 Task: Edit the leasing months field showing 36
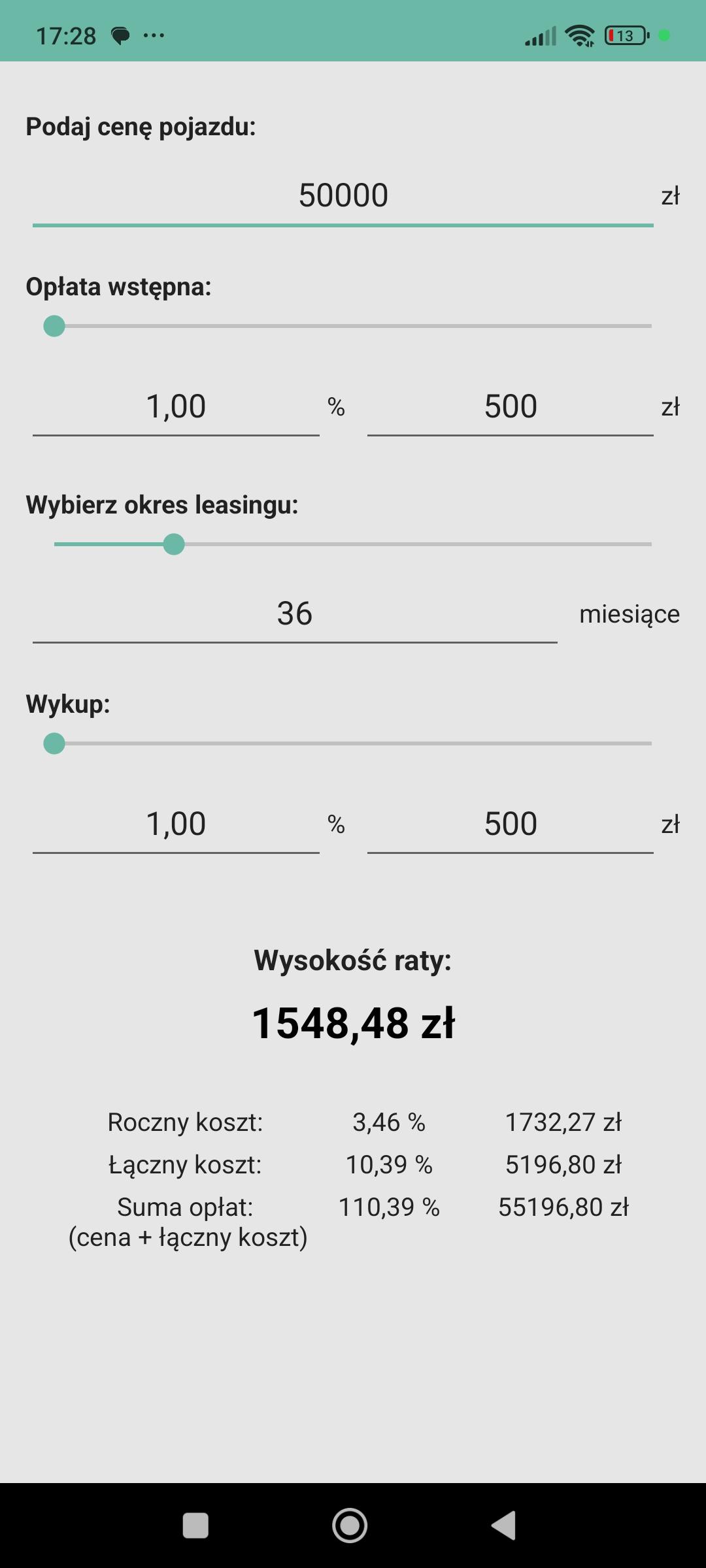click(x=295, y=614)
